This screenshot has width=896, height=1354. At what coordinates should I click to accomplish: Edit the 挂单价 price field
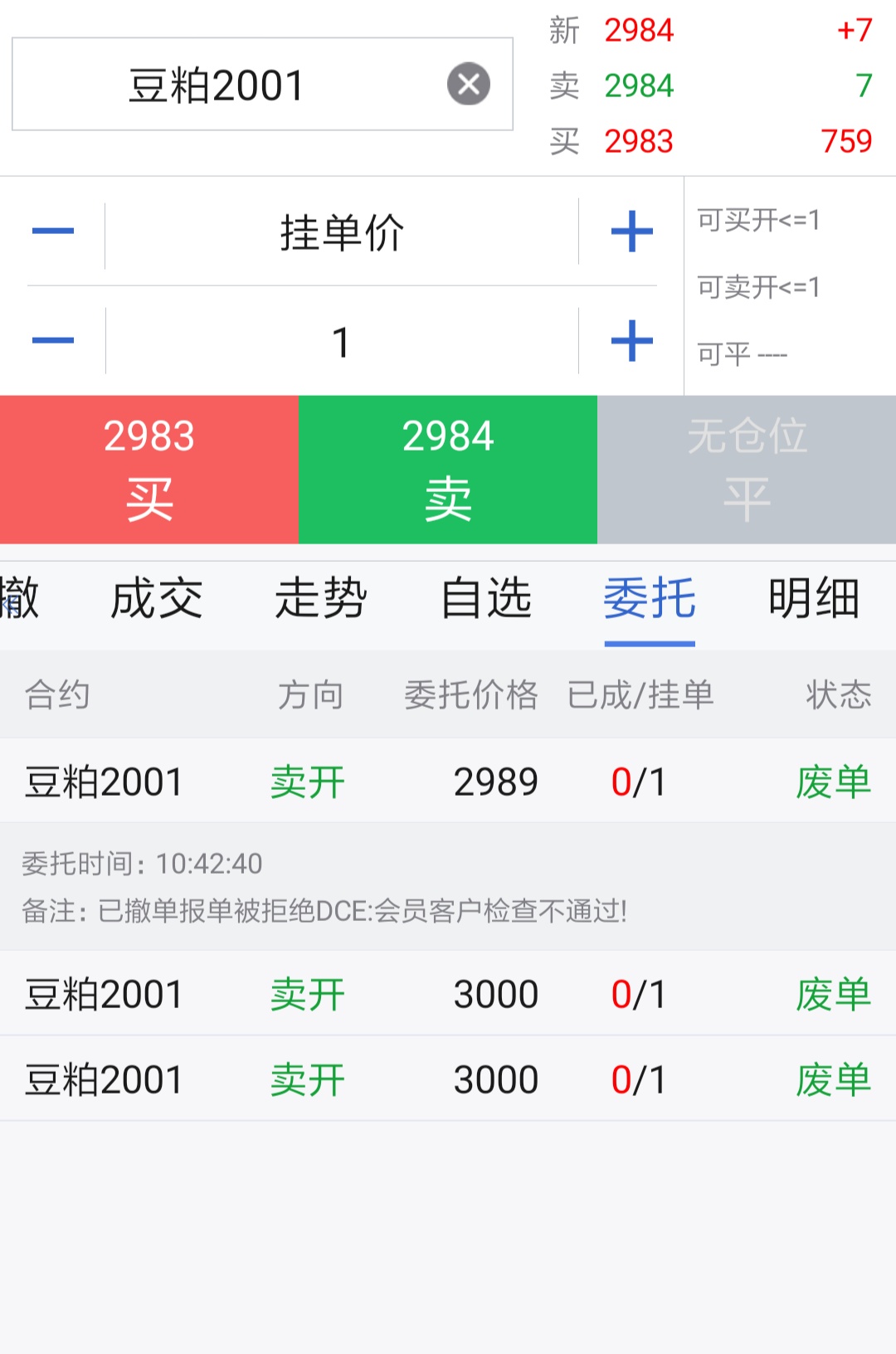[x=342, y=232]
